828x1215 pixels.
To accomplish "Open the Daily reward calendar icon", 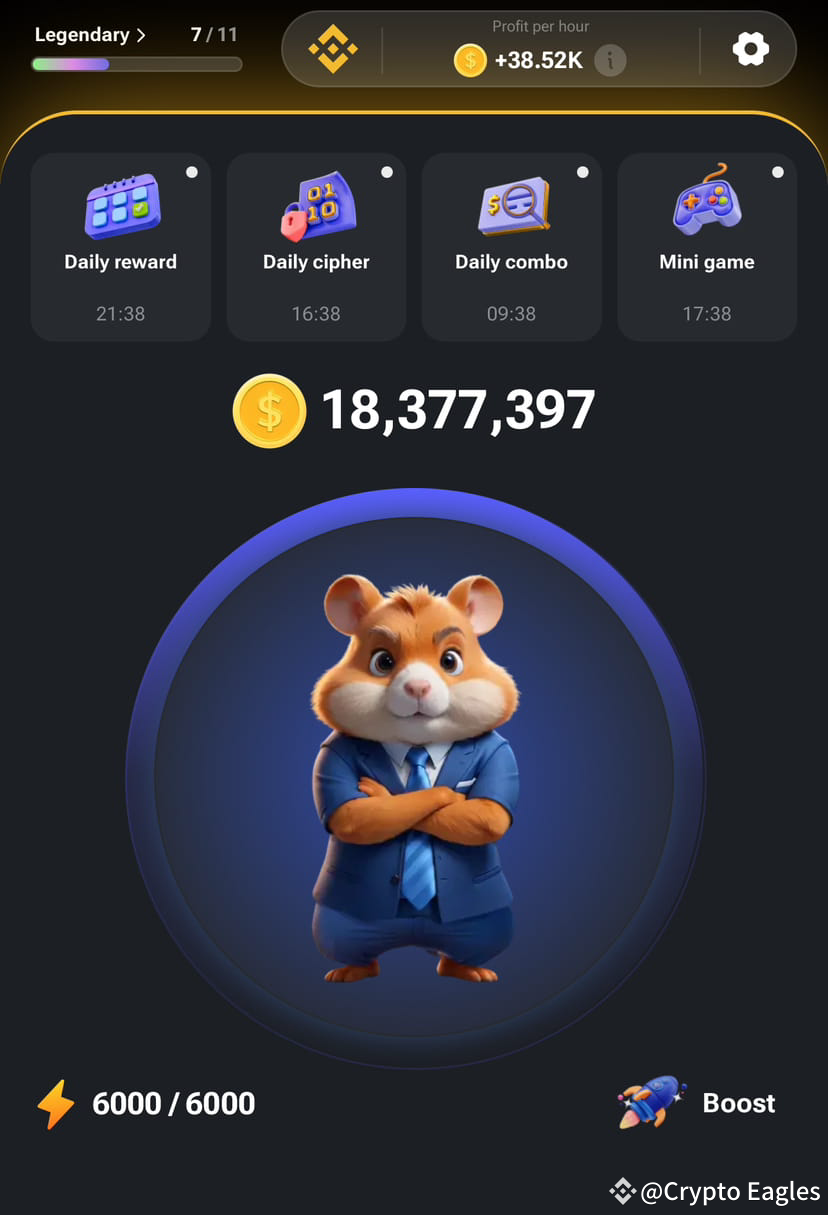I will [x=120, y=204].
